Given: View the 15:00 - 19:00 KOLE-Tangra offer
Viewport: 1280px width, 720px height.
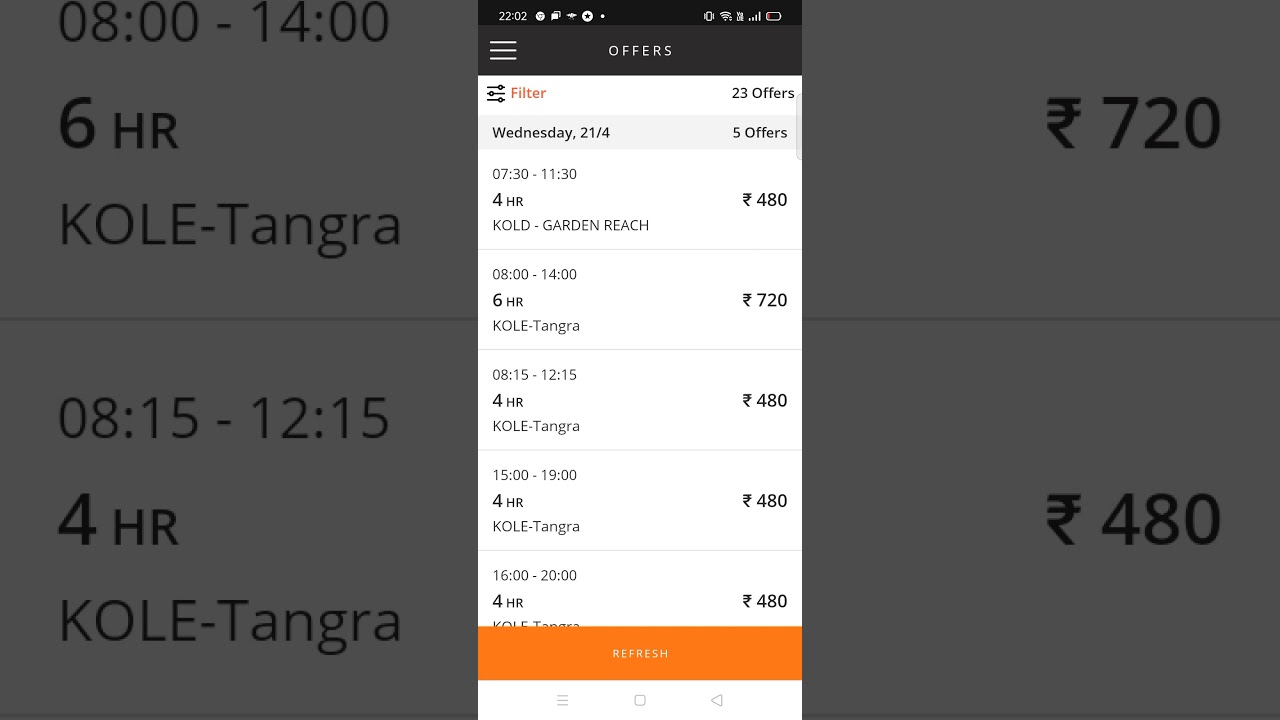Looking at the screenshot, I should pos(640,500).
